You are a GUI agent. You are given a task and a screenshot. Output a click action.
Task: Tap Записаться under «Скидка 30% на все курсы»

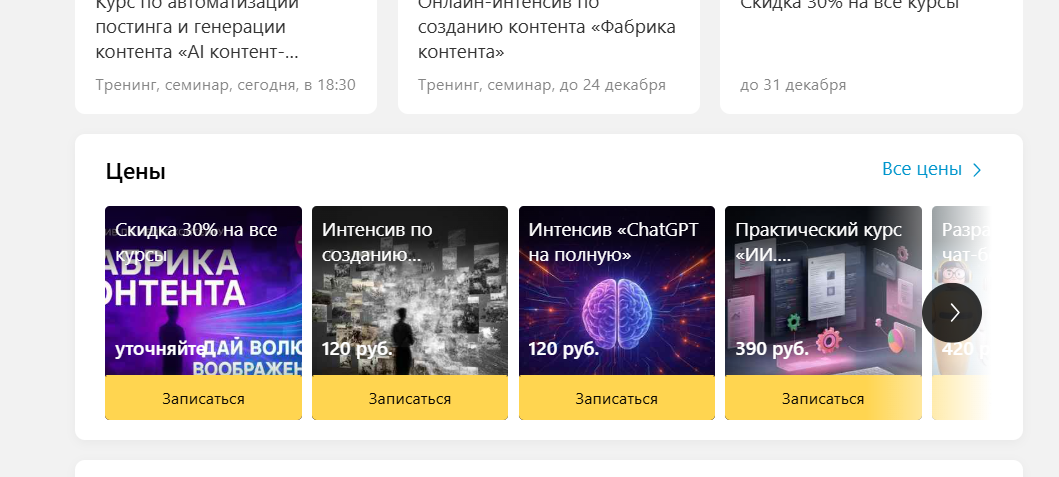203,399
